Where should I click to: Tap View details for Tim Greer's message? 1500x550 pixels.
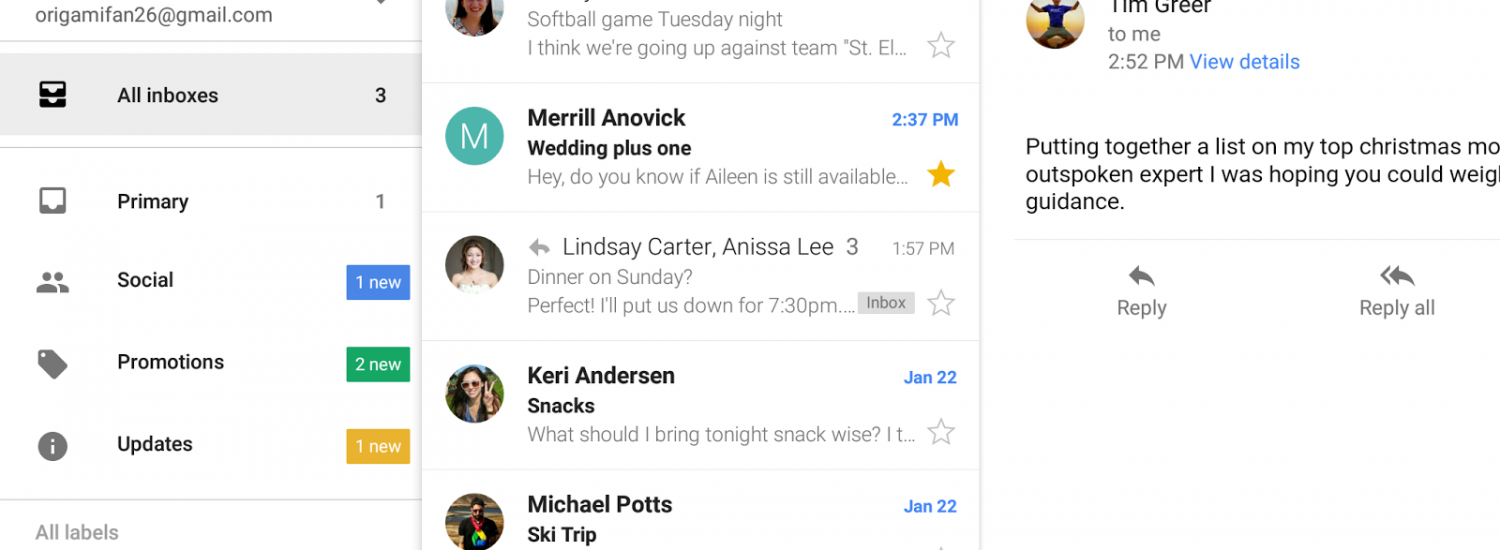point(1244,62)
